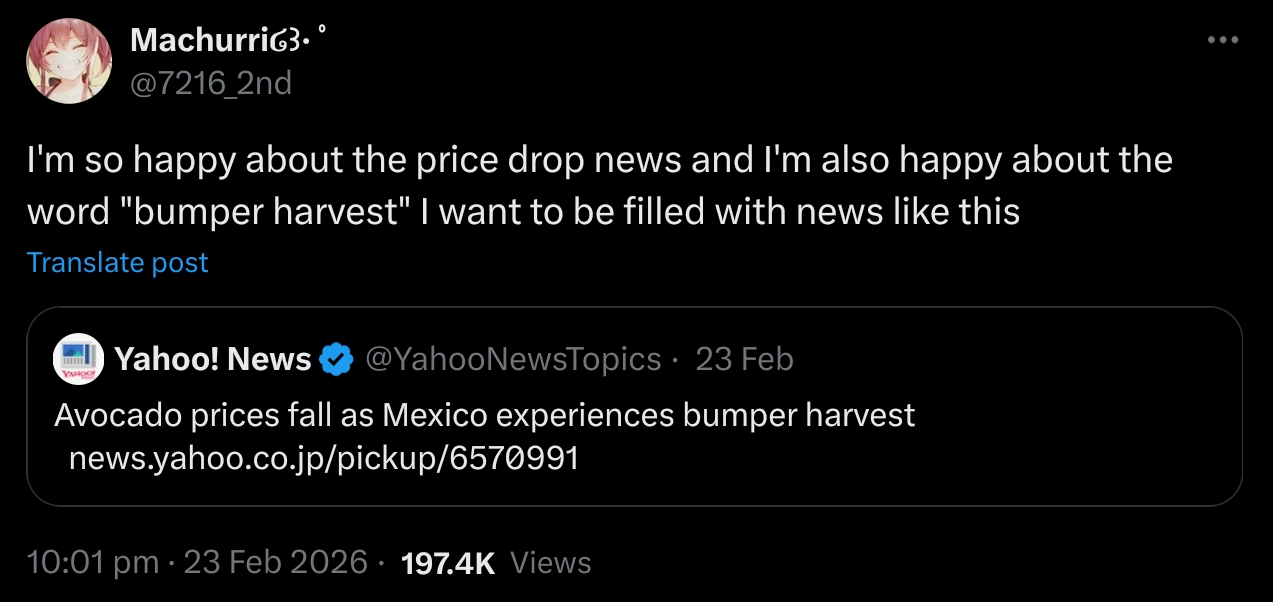
Task: Open the post's three-dot overflow menu
Action: 1223,41
